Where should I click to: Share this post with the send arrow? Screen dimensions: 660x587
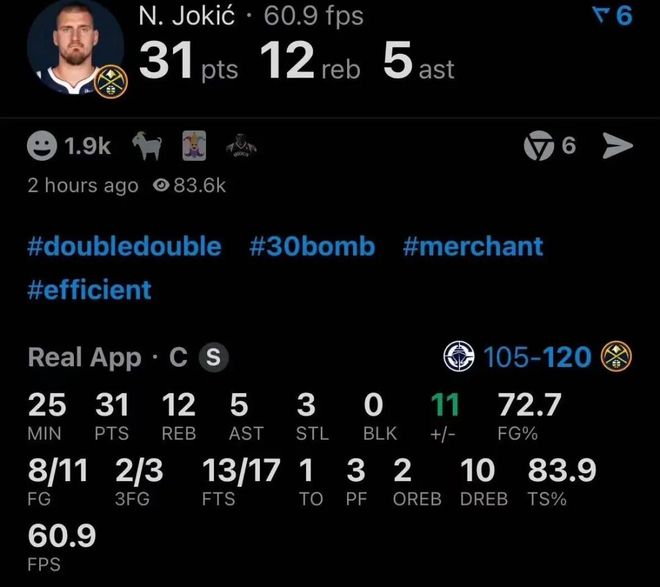pos(618,147)
